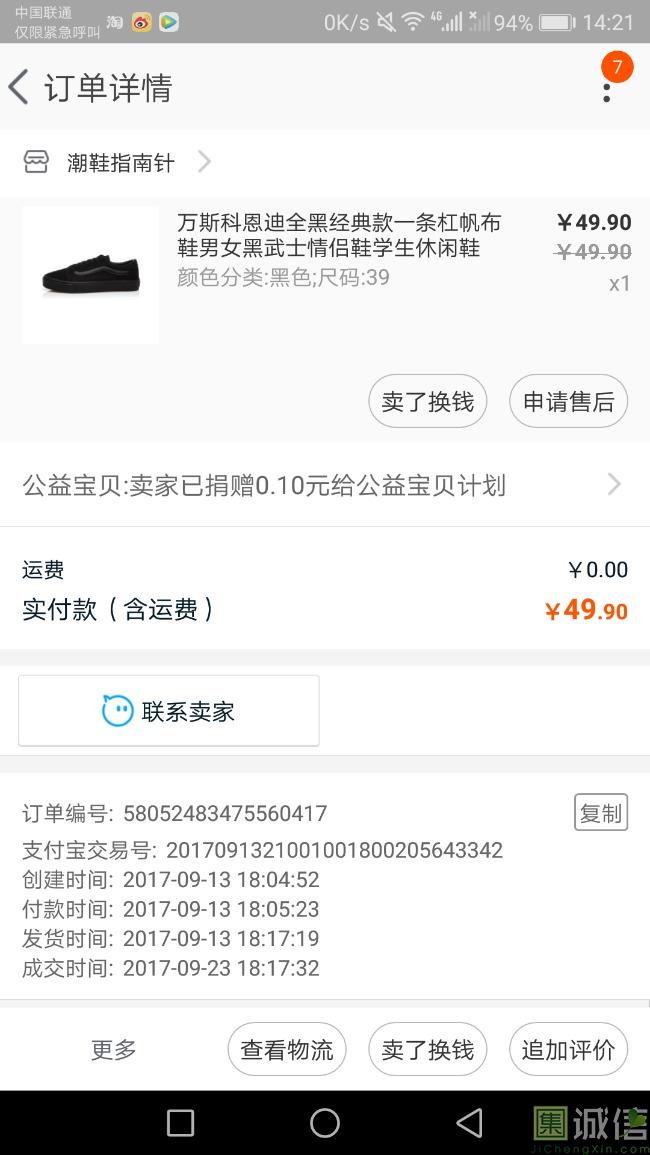
Task: Show 更多 order options
Action: coord(113,1050)
